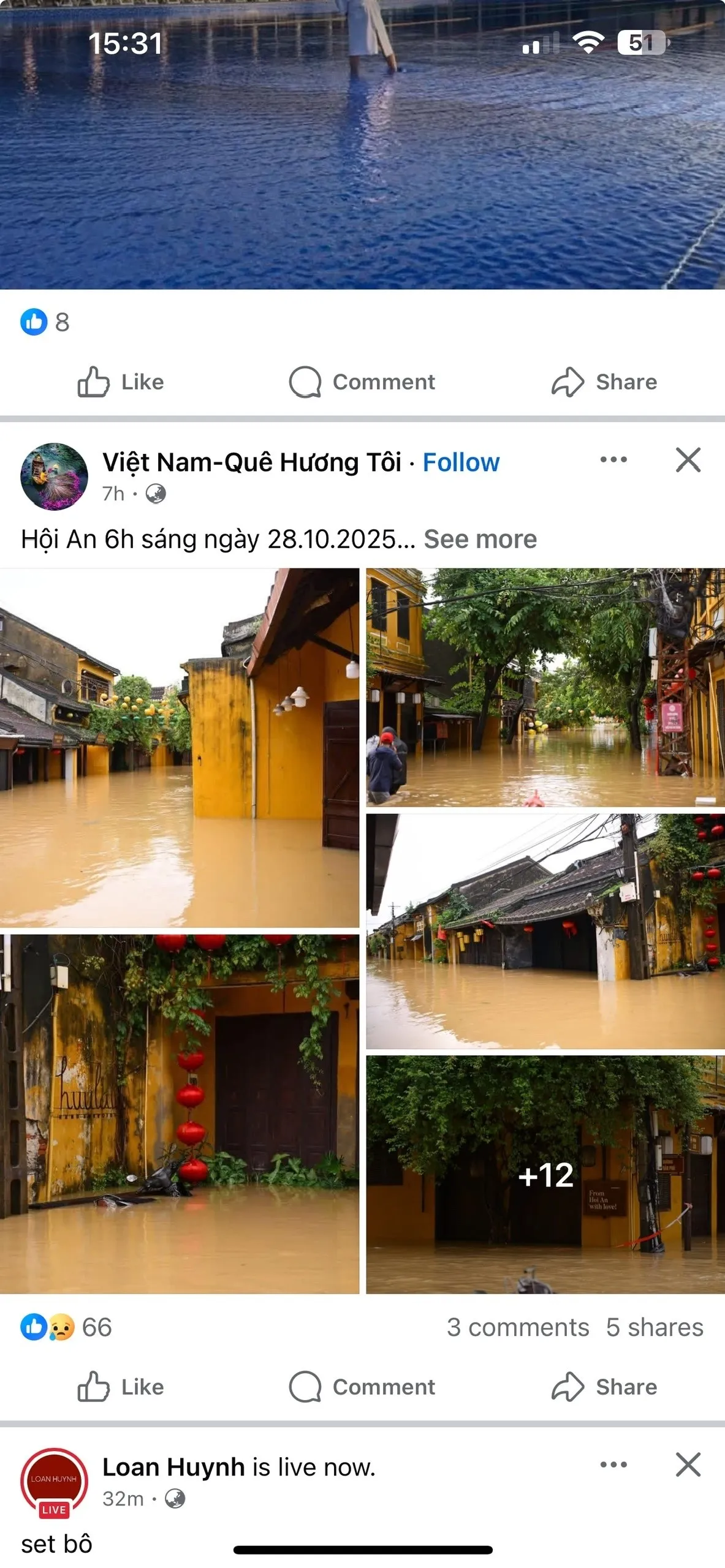
Task: Open the first large flooded street photo
Action: click(x=179, y=747)
